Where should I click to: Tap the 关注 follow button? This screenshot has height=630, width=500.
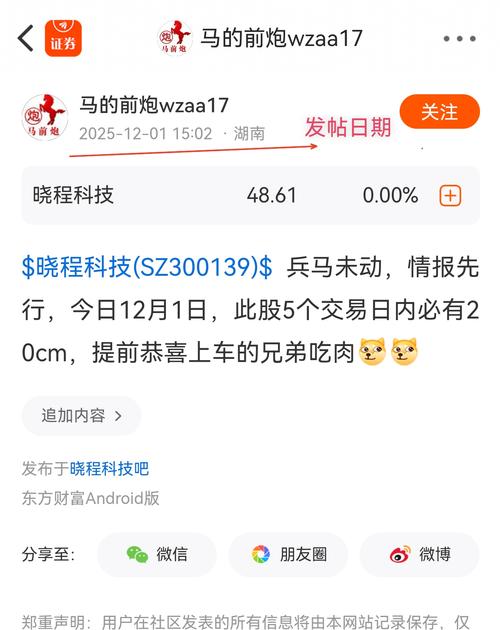[x=440, y=112]
